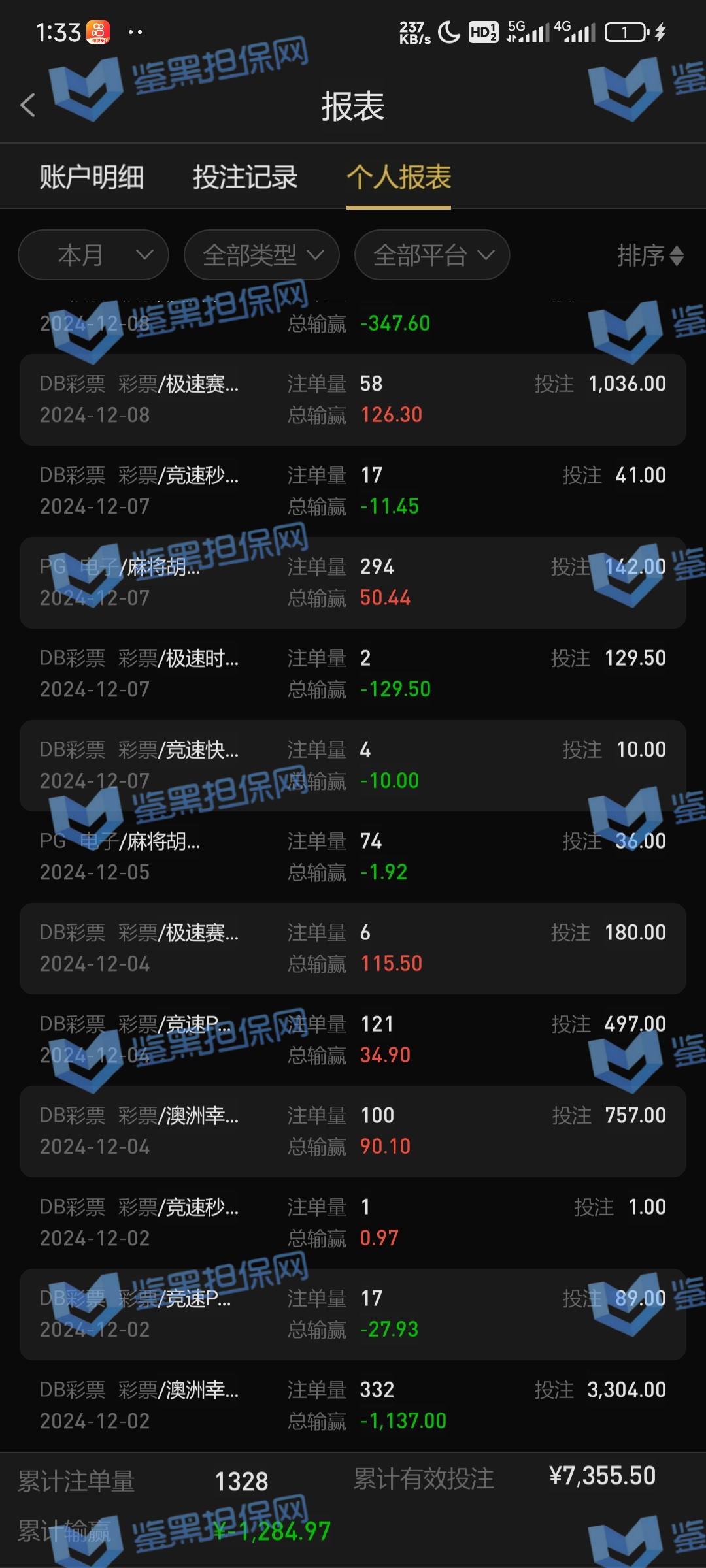Screen dimensions: 706x1568
Task: Expand the 本月 date dropdown
Action: [93, 255]
